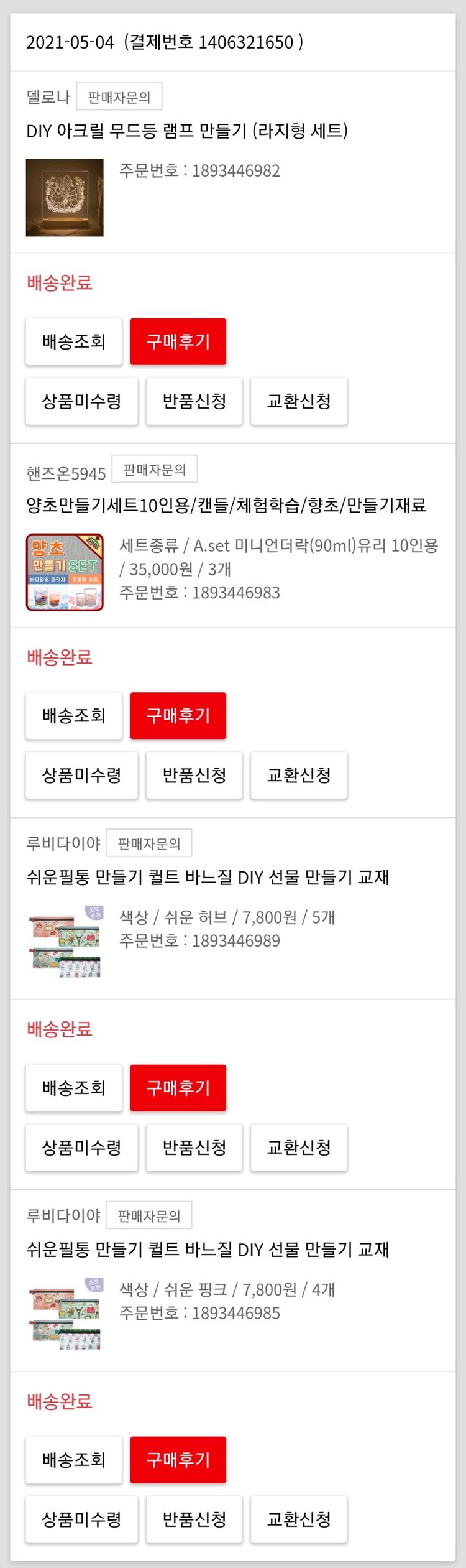Image resolution: width=466 pixels, height=1568 pixels.
Task: Report 상품미수령 for the 델로나 lamp order
Action: click(81, 401)
